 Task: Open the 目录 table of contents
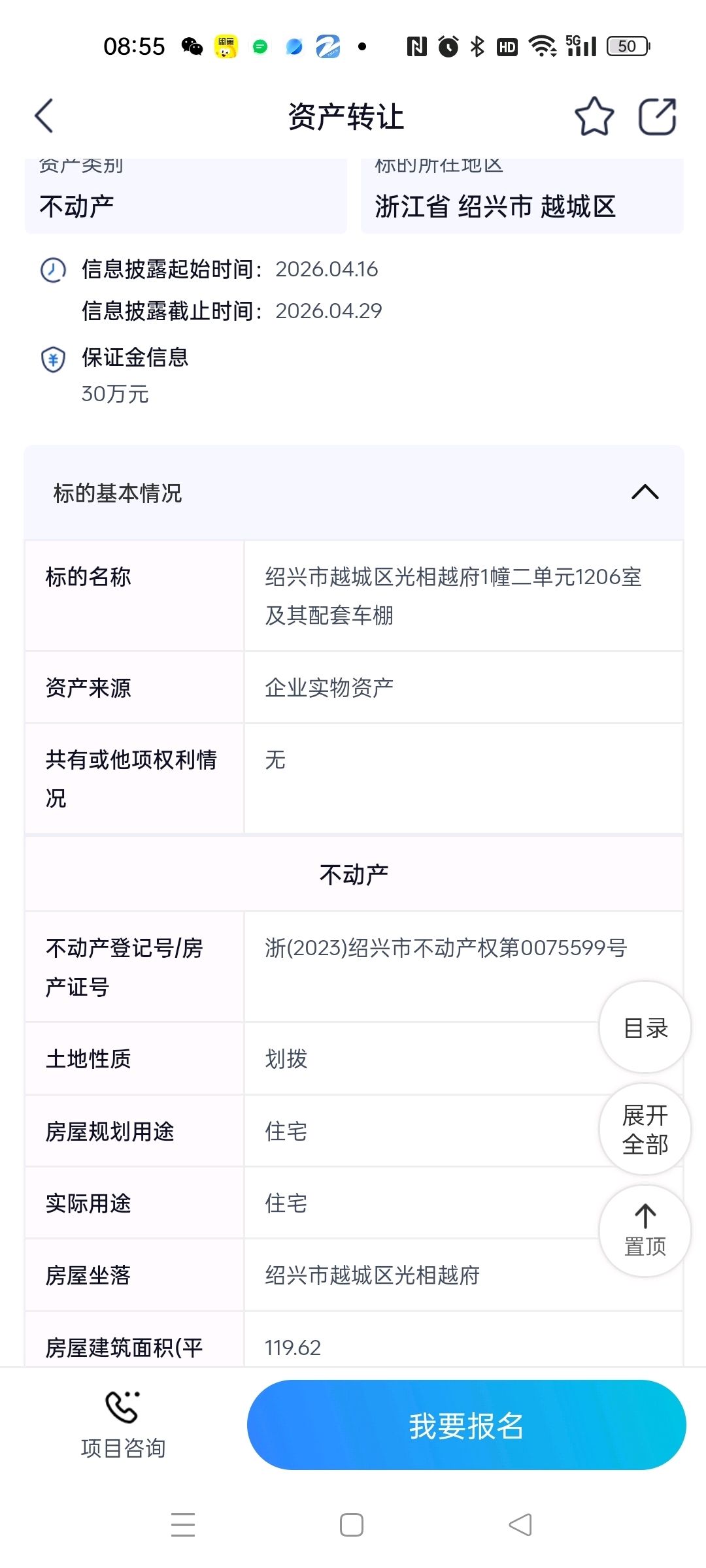point(645,1028)
